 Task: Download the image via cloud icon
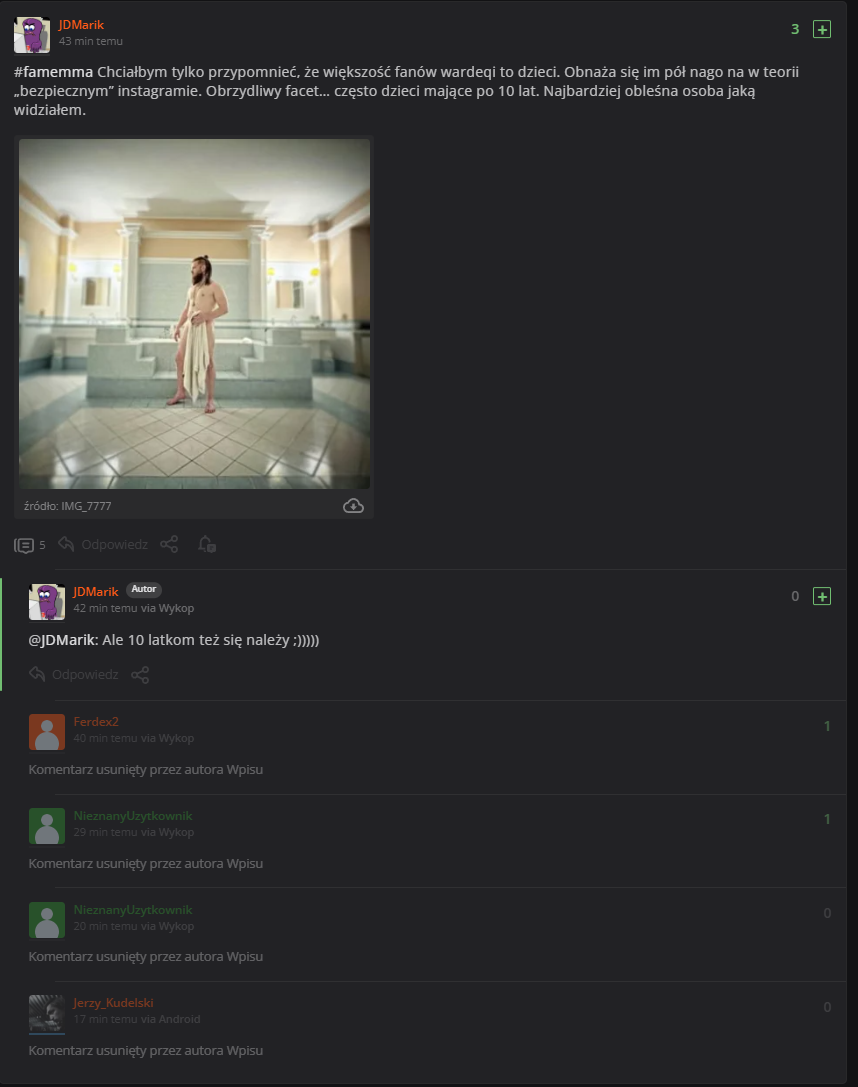(x=353, y=506)
